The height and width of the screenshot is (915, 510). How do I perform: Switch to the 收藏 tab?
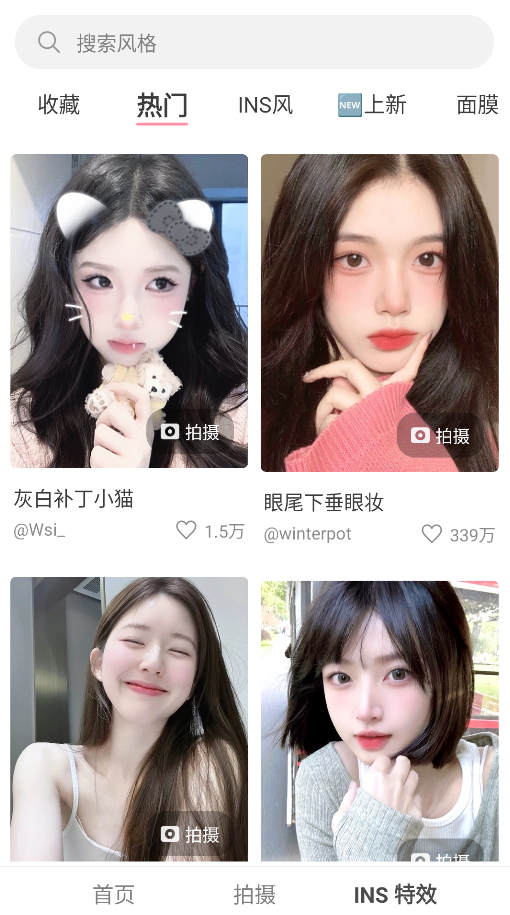(x=58, y=105)
